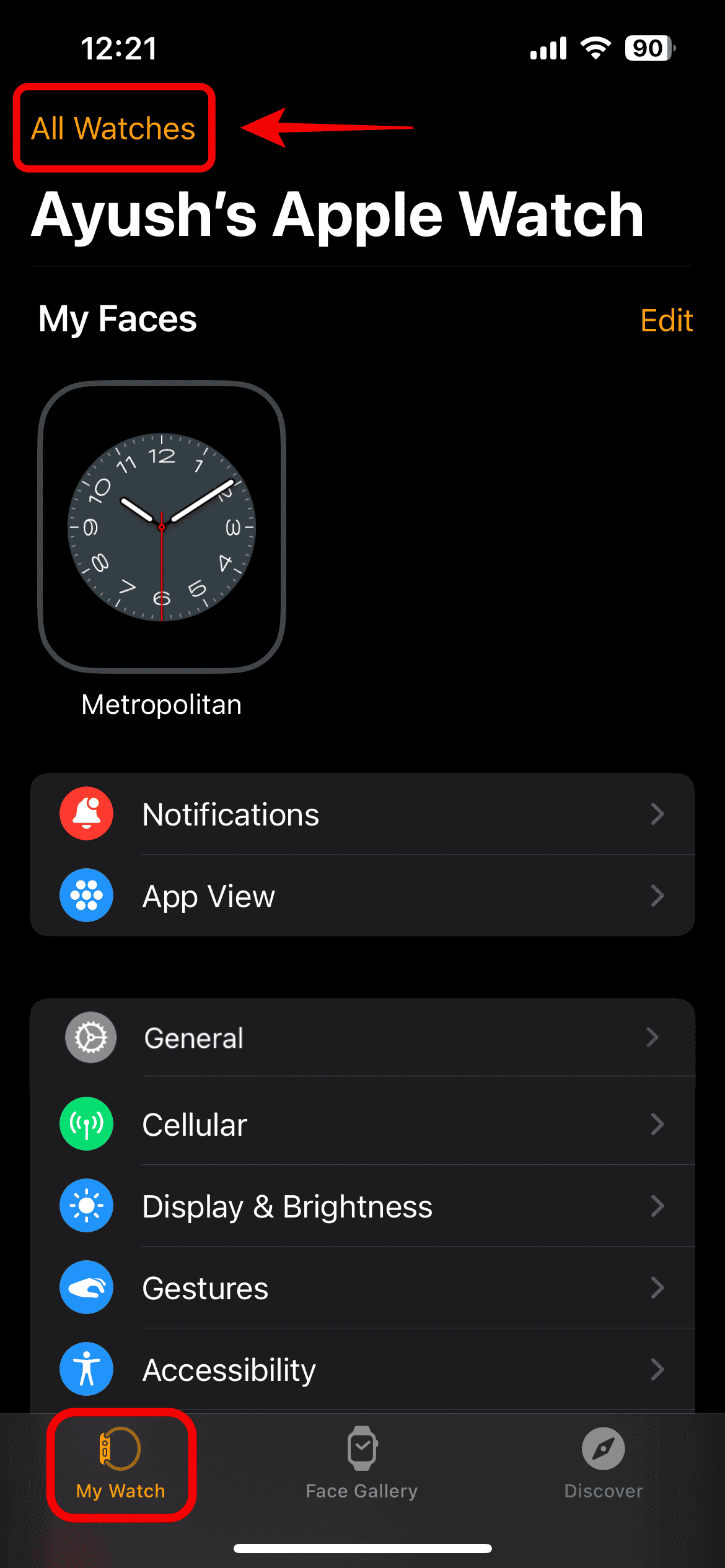Screen dimensions: 725x1568
Task: Edit My Faces
Action: [x=666, y=321]
